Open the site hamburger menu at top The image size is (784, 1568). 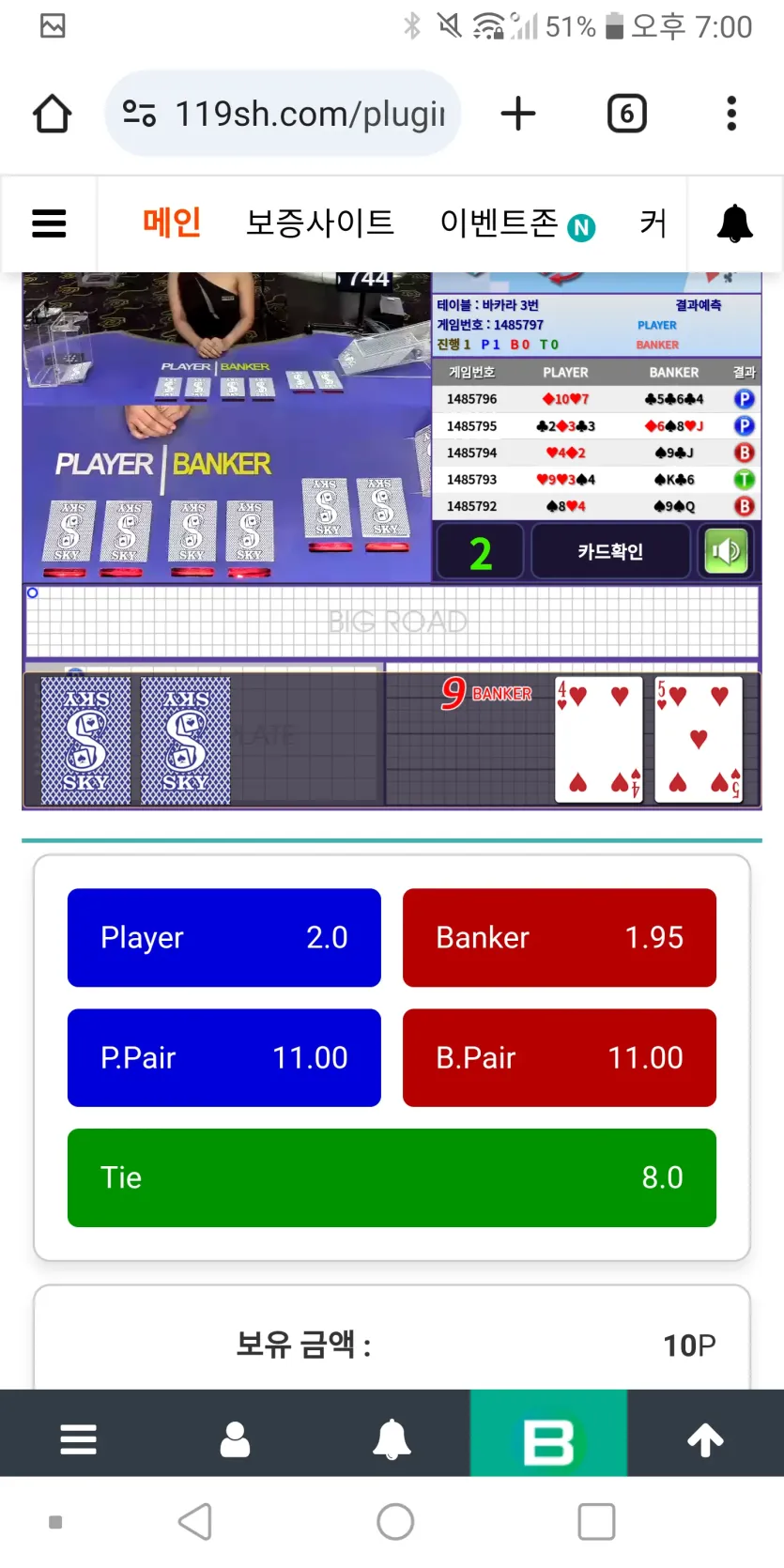click(x=49, y=223)
